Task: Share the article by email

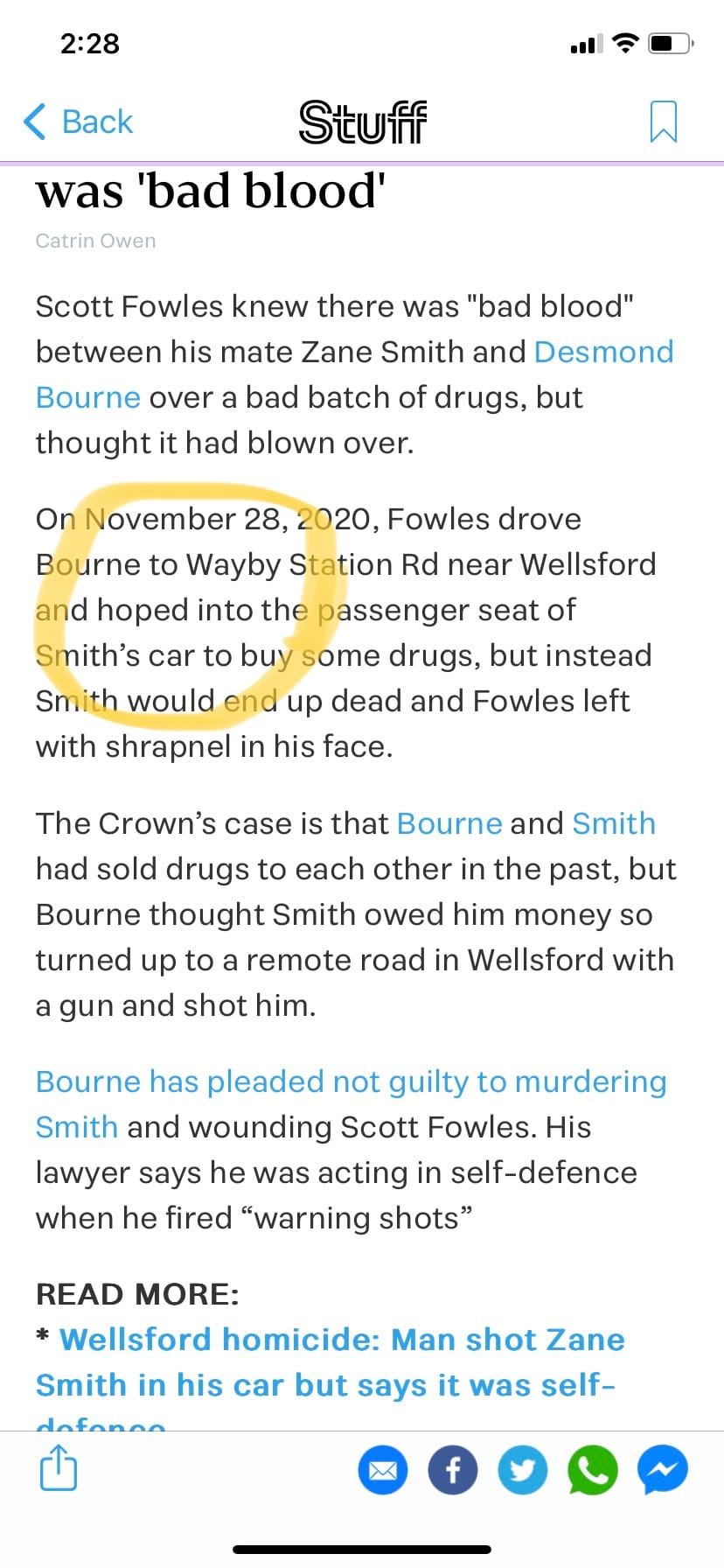Action: pos(383,1470)
